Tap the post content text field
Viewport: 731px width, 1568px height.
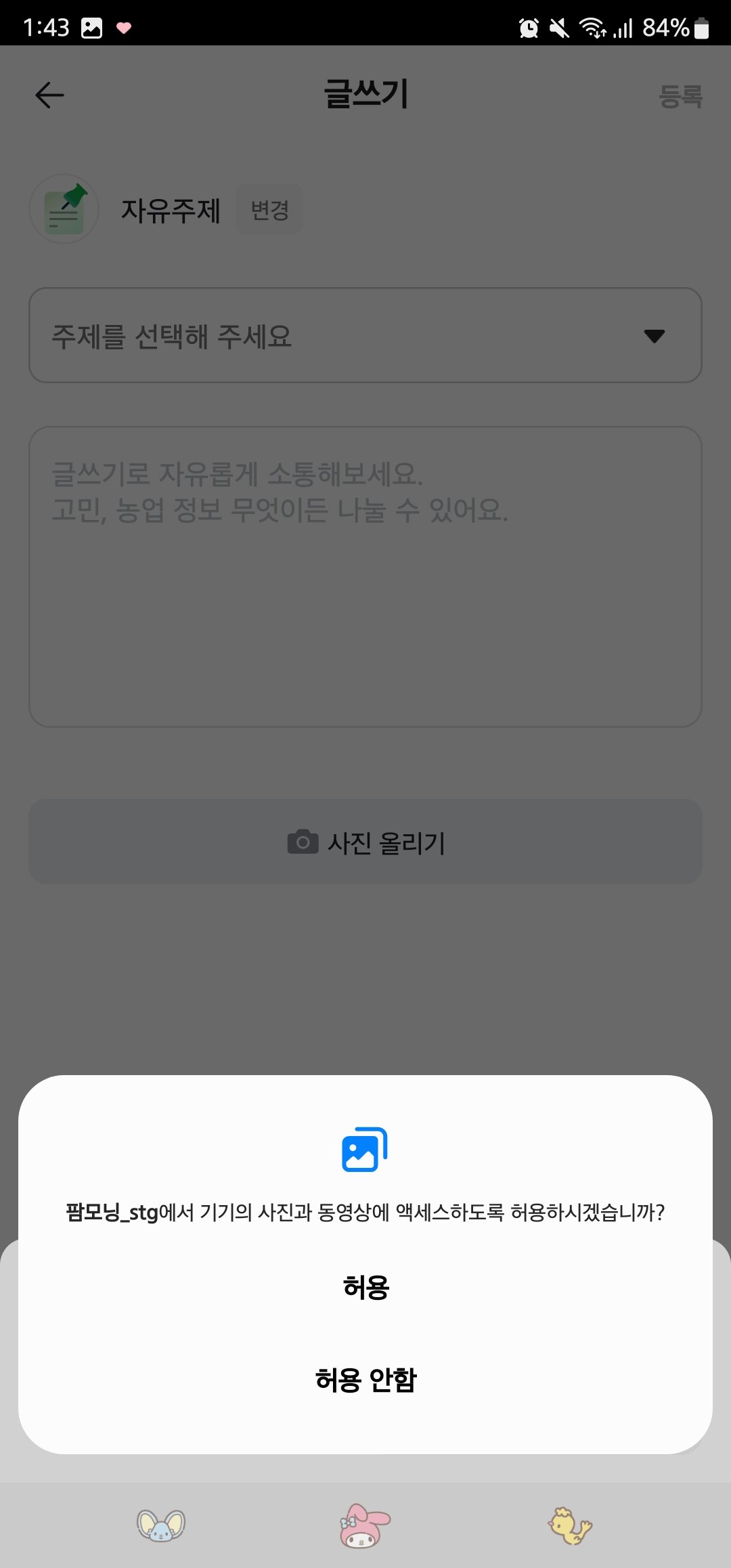(x=365, y=575)
